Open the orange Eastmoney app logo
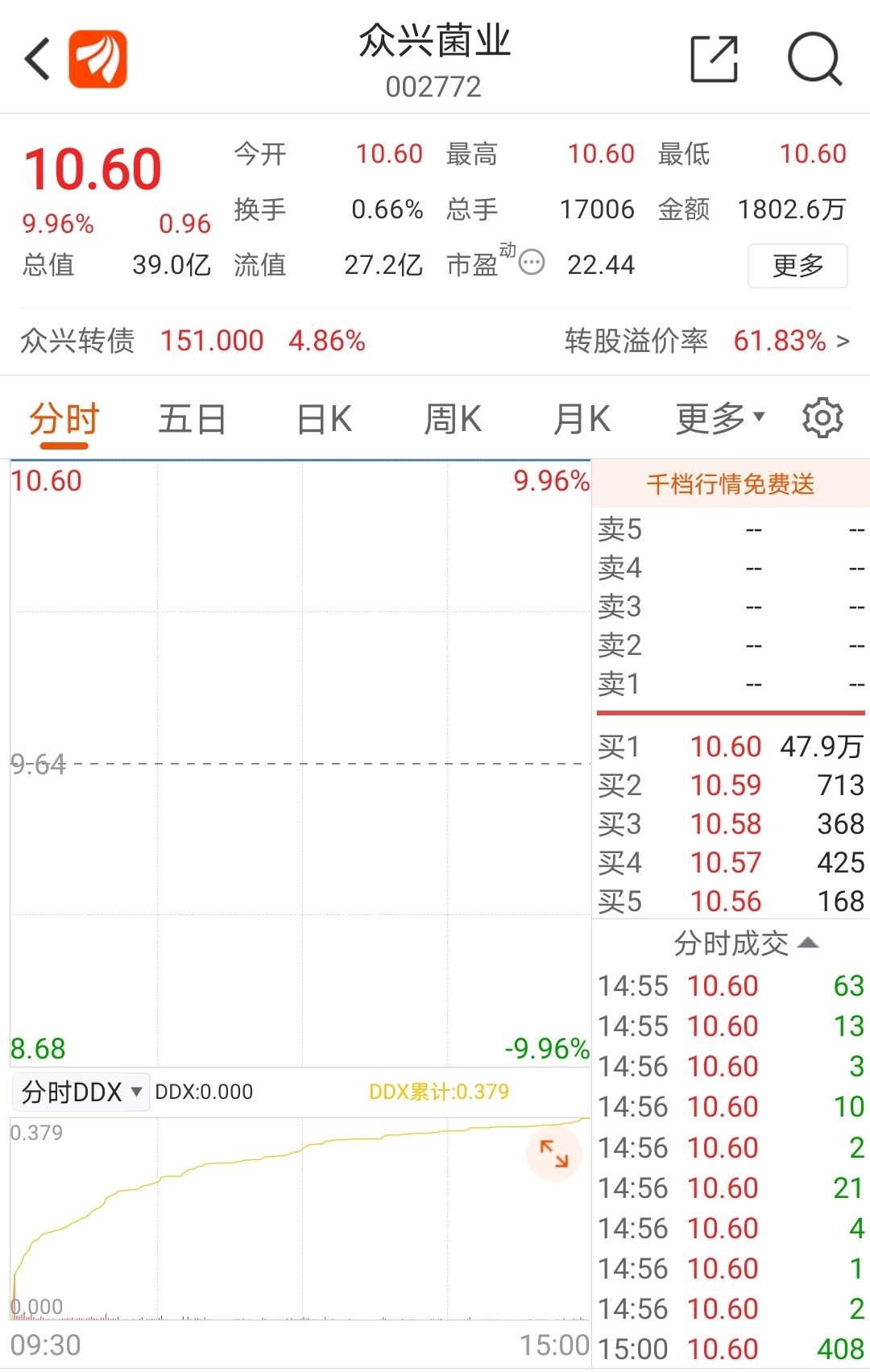This screenshot has height=1372, width=870. [x=97, y=59]
